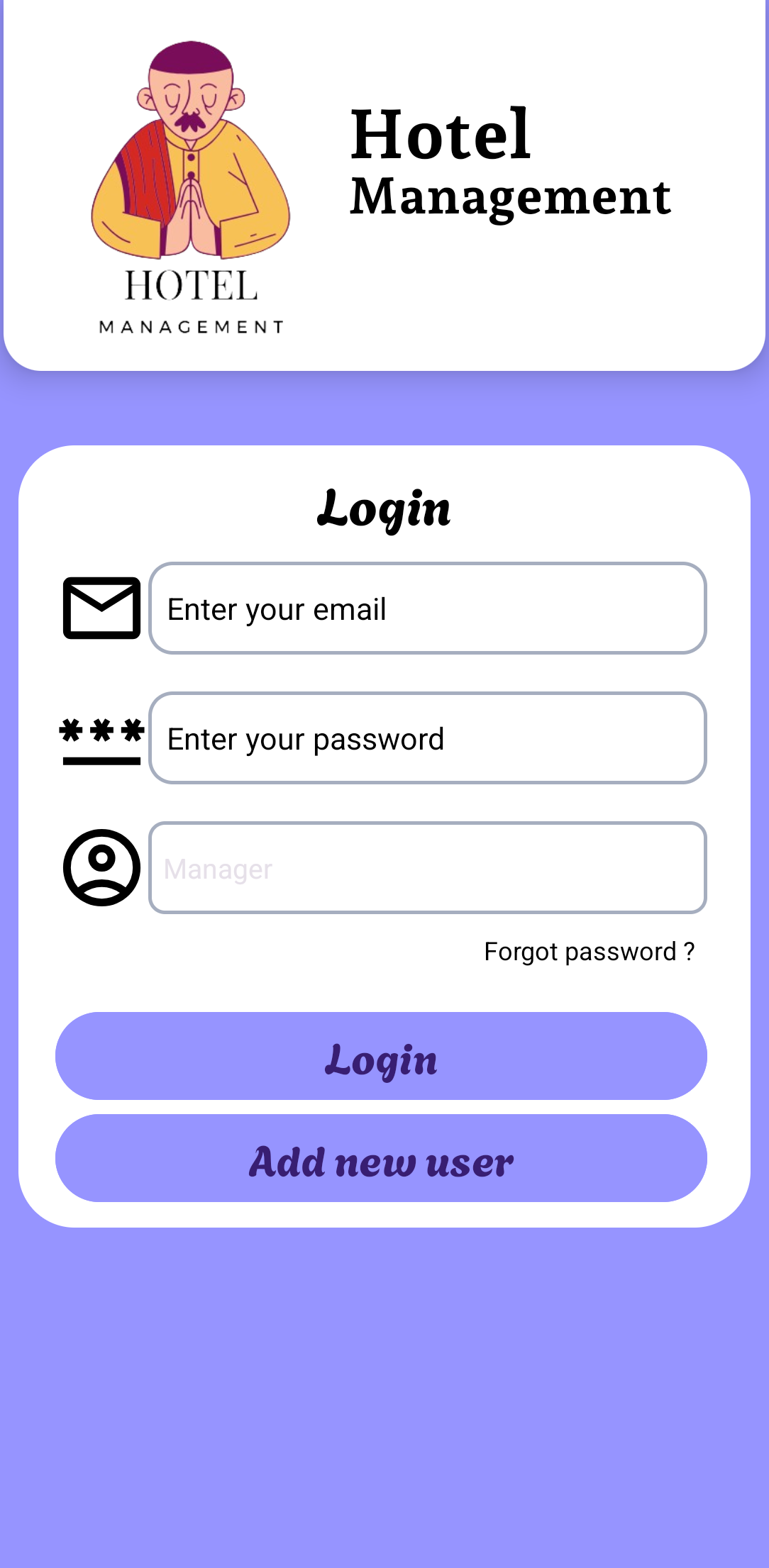Click inside the Enter your password box
This screenshot has height=1568, width=769.
426,738
